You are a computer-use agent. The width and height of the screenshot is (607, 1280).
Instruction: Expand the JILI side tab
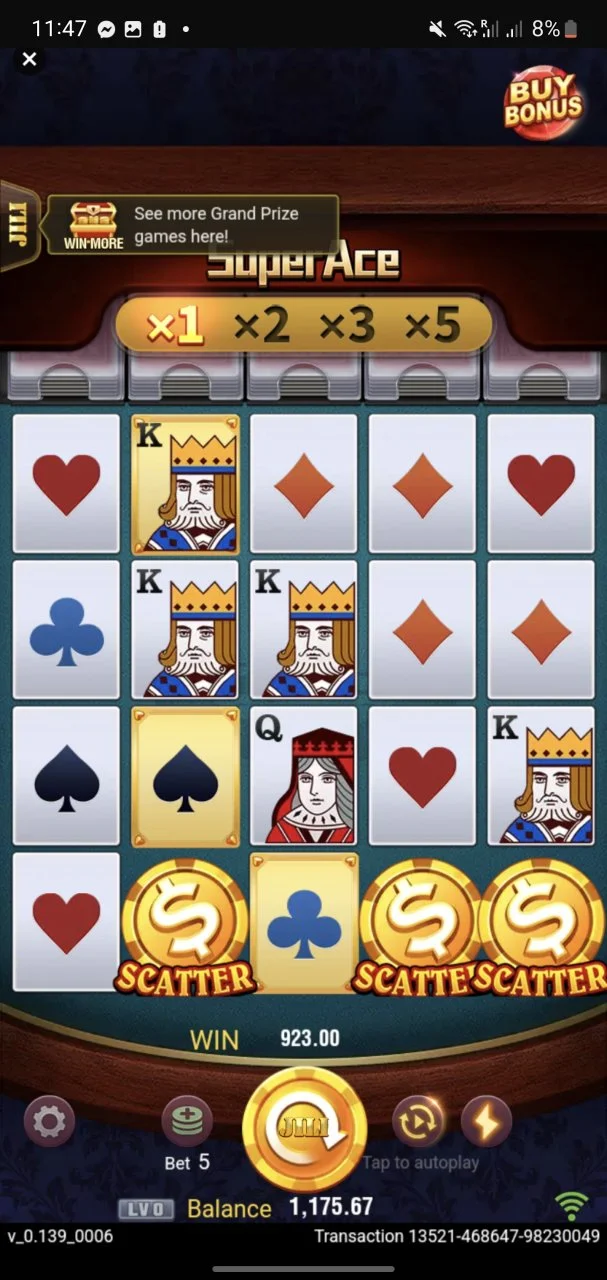pyautogui.click(x=18, y=226)
